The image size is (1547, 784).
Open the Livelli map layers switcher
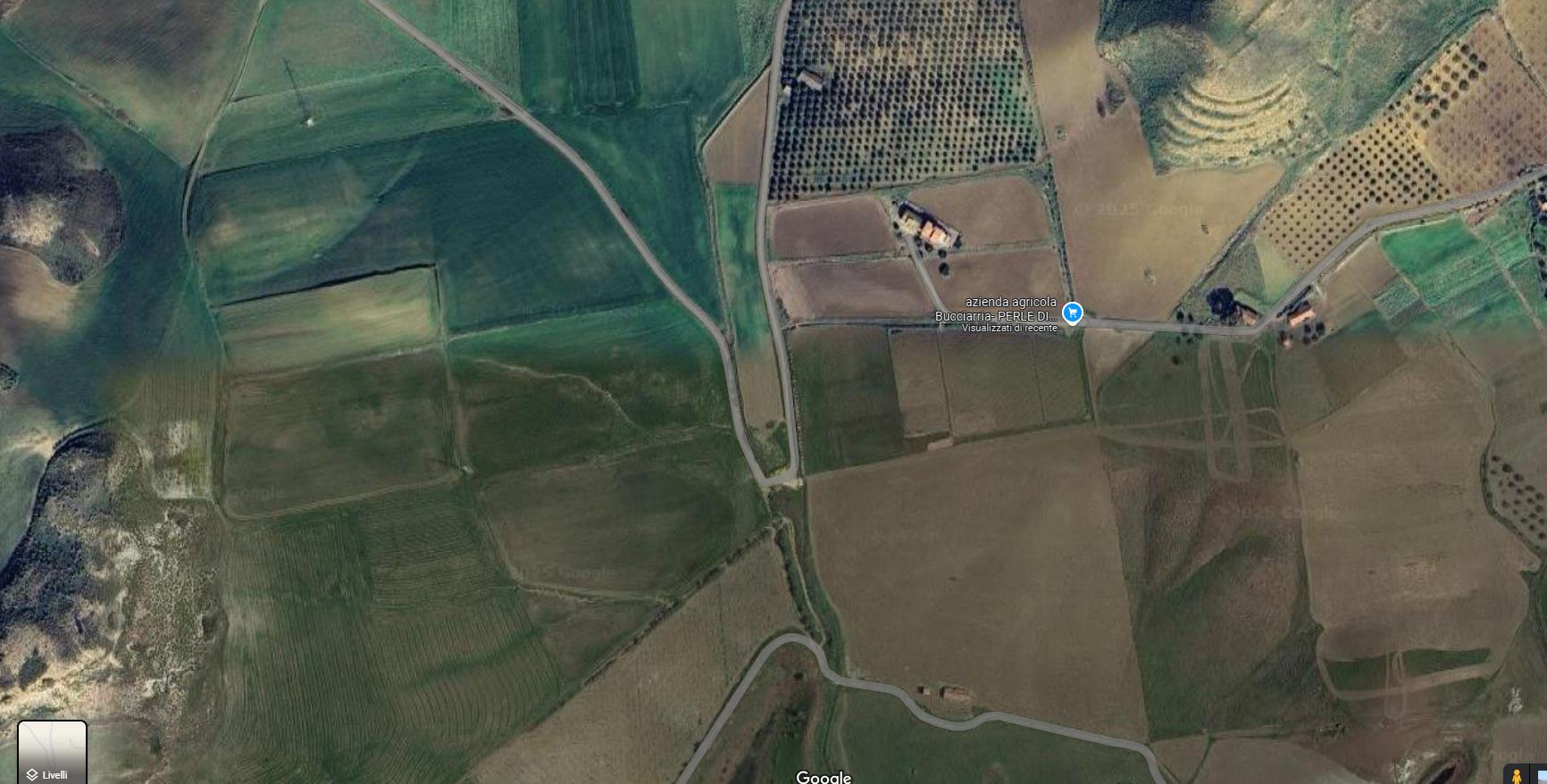coord(53,752)
